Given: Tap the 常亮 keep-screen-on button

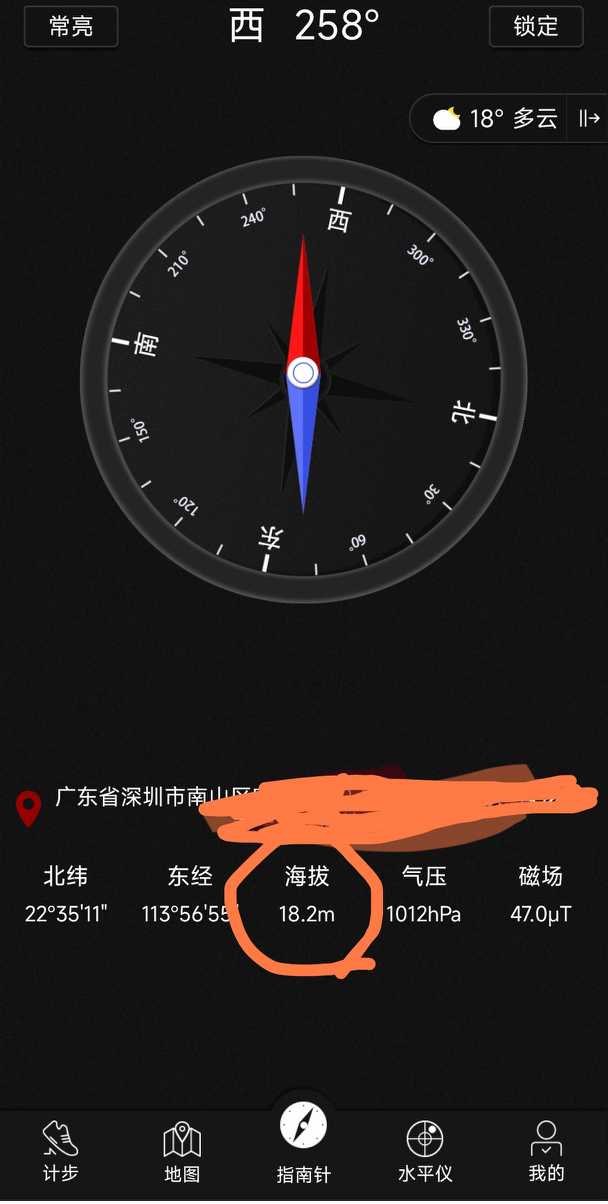Looking at the screenshot, I should [x=70, y=27].
